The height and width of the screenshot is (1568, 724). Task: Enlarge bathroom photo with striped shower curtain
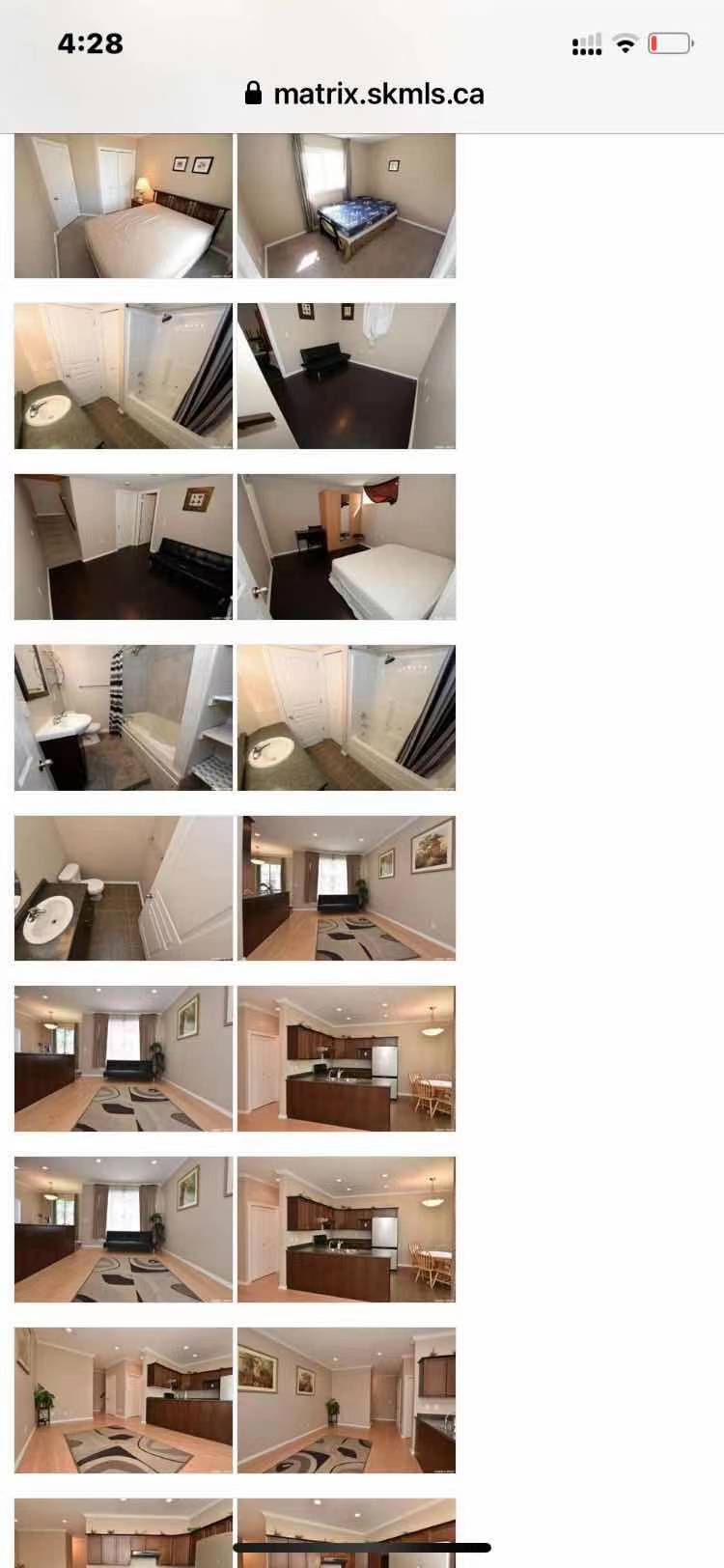[123, 717]
